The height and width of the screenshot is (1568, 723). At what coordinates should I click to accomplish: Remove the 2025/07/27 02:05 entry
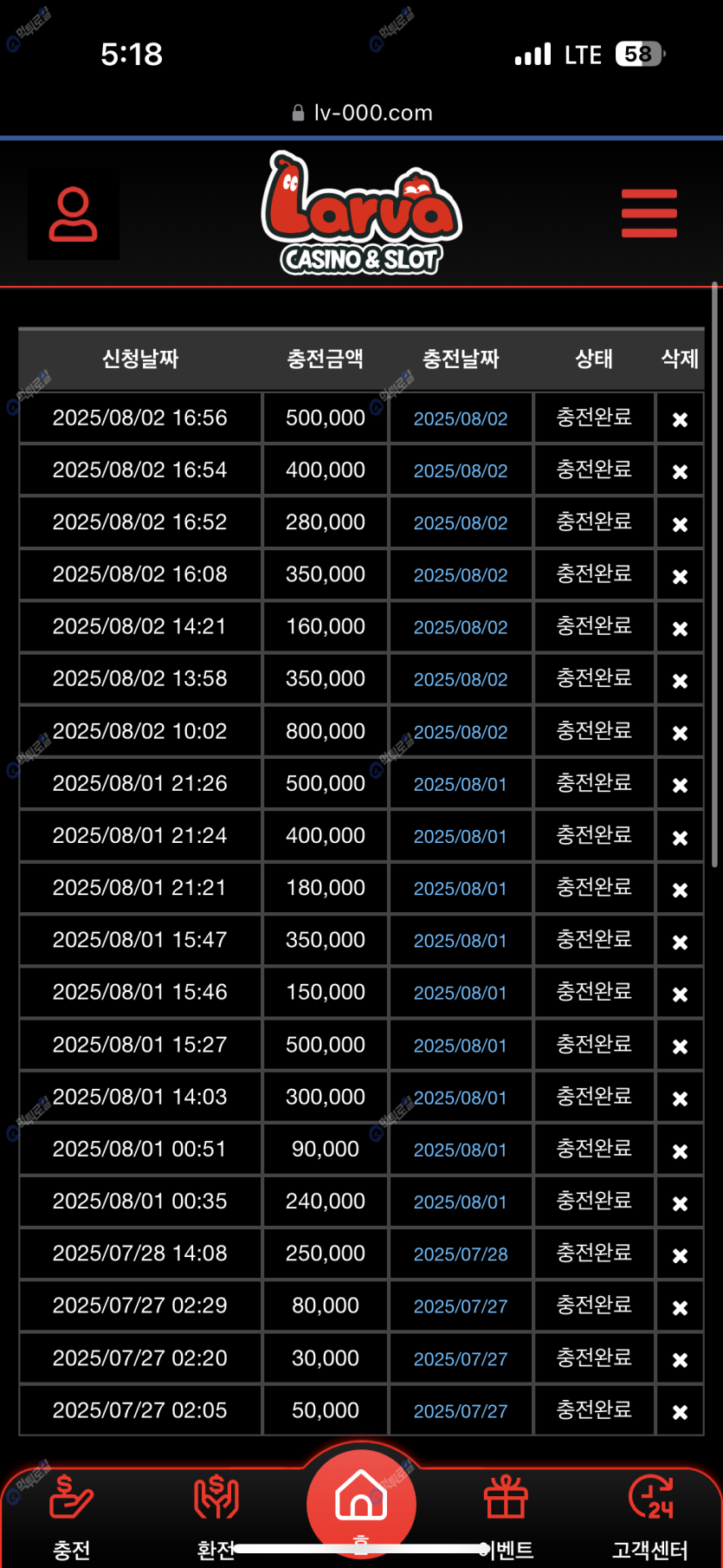680,1412
